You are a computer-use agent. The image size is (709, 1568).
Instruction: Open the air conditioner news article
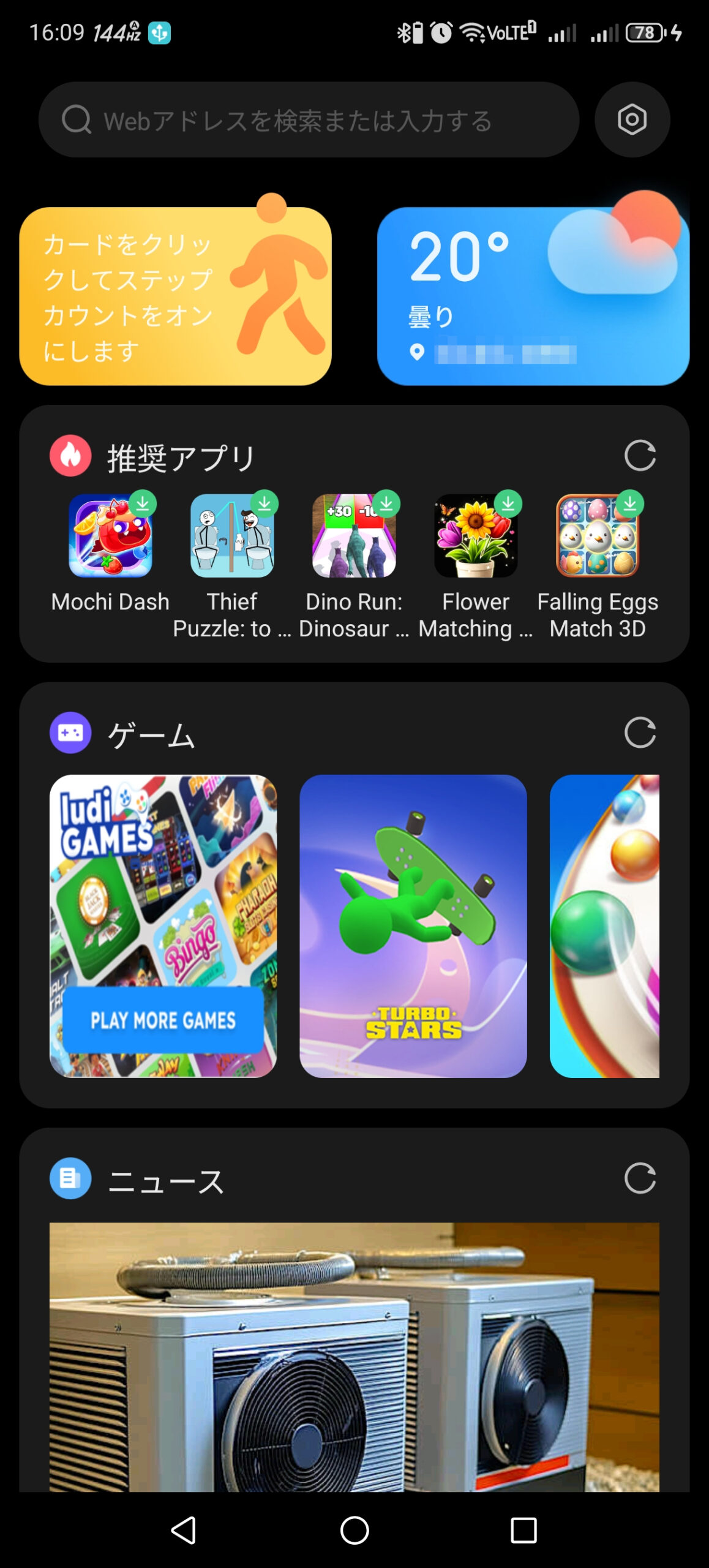click(354, 1357)
